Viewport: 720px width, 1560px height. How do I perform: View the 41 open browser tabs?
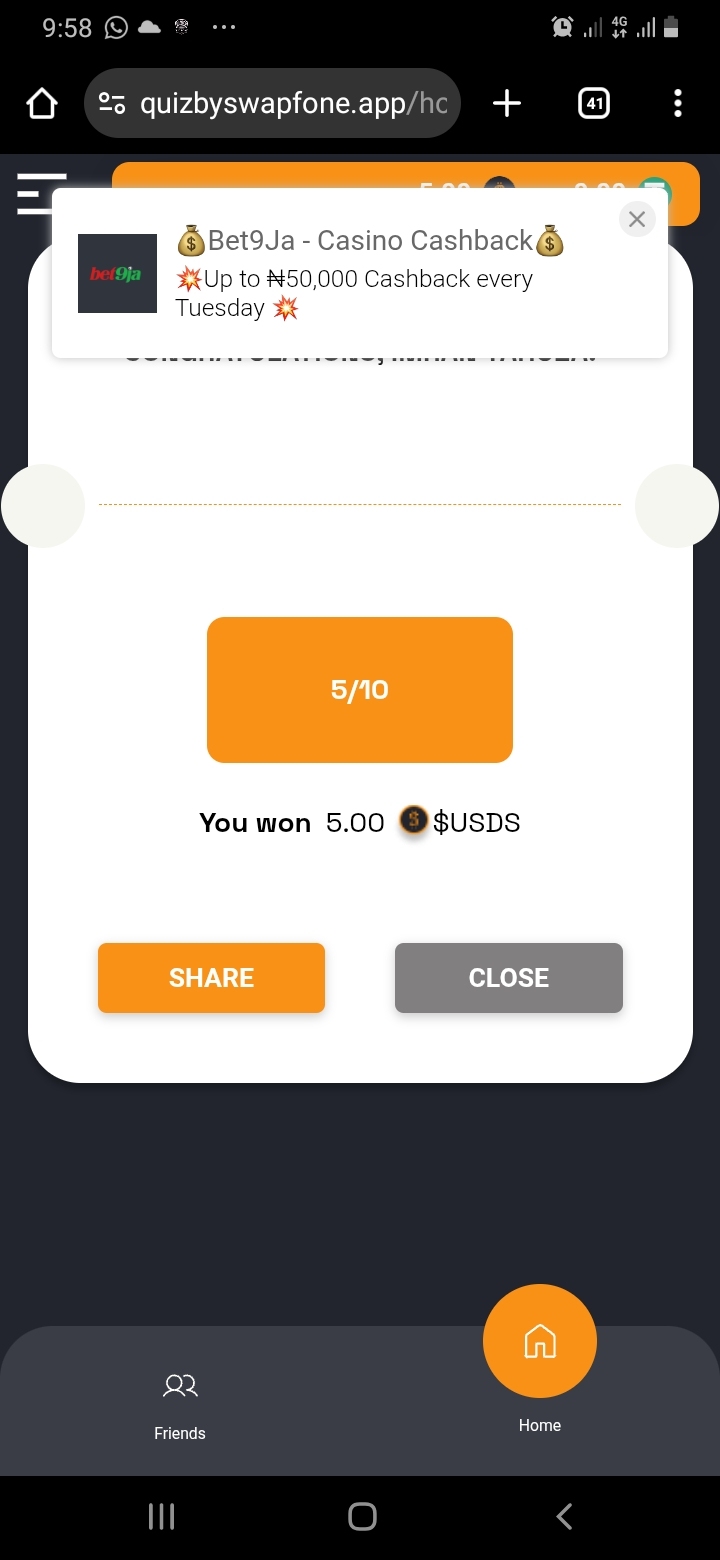[x=594, y=103]
